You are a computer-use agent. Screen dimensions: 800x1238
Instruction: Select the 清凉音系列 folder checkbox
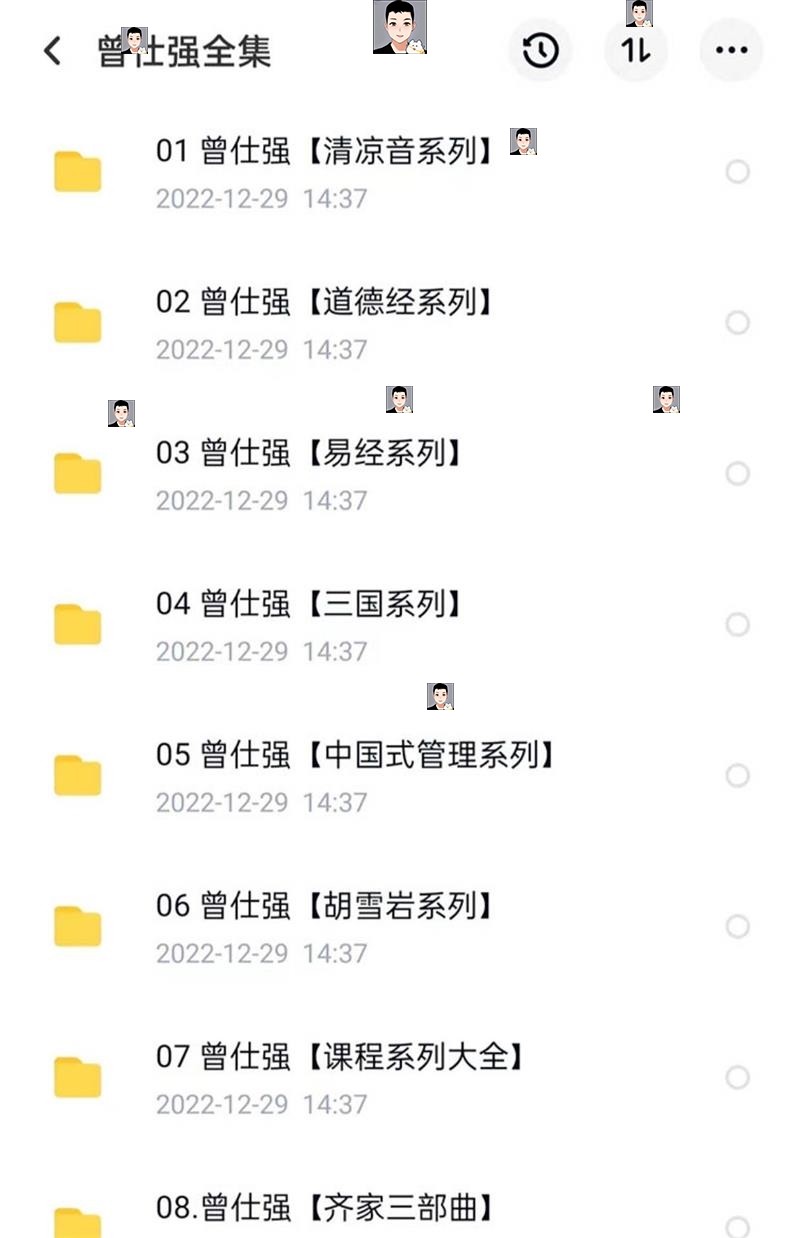pyautogui.click(x=737, y=172)
